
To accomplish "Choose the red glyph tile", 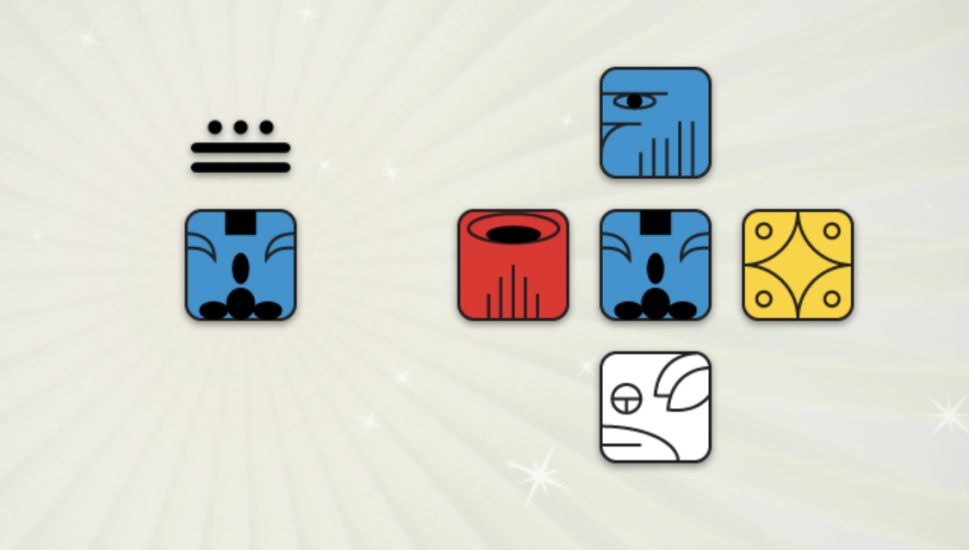I will (x=513, y=265).
